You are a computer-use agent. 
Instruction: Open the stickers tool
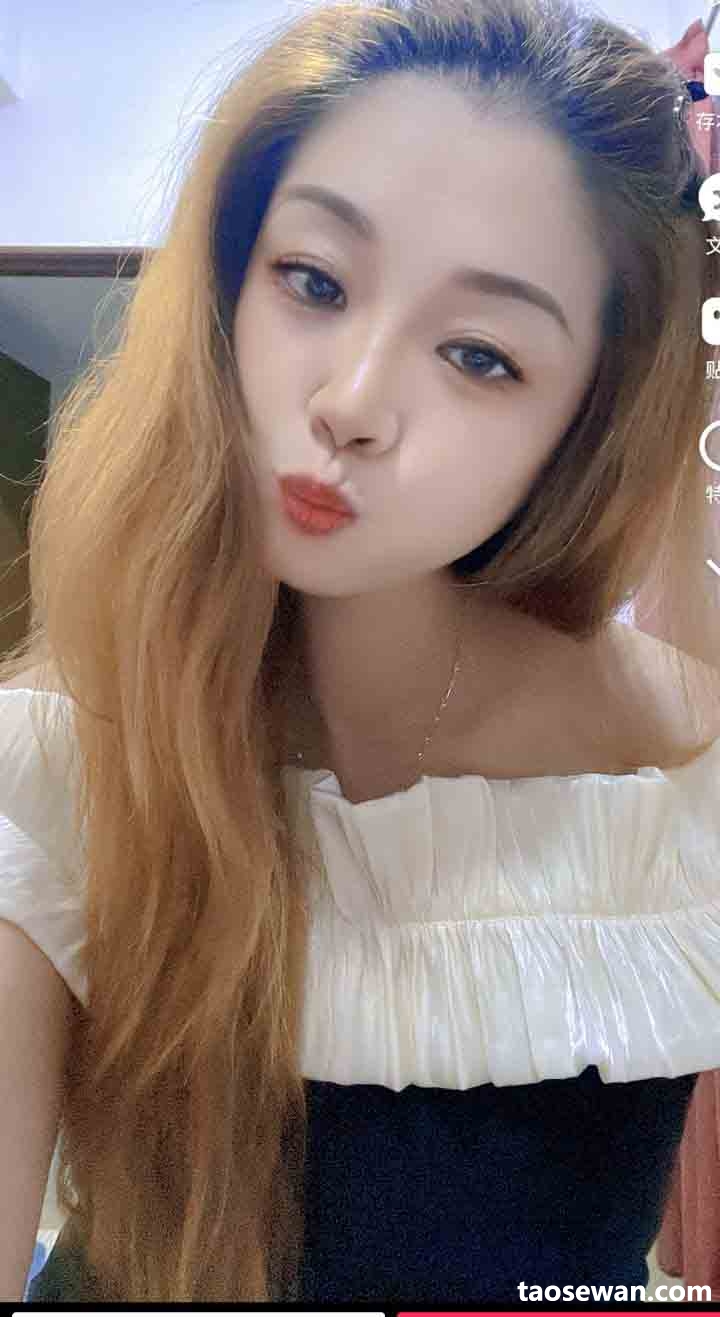point(711,323)
